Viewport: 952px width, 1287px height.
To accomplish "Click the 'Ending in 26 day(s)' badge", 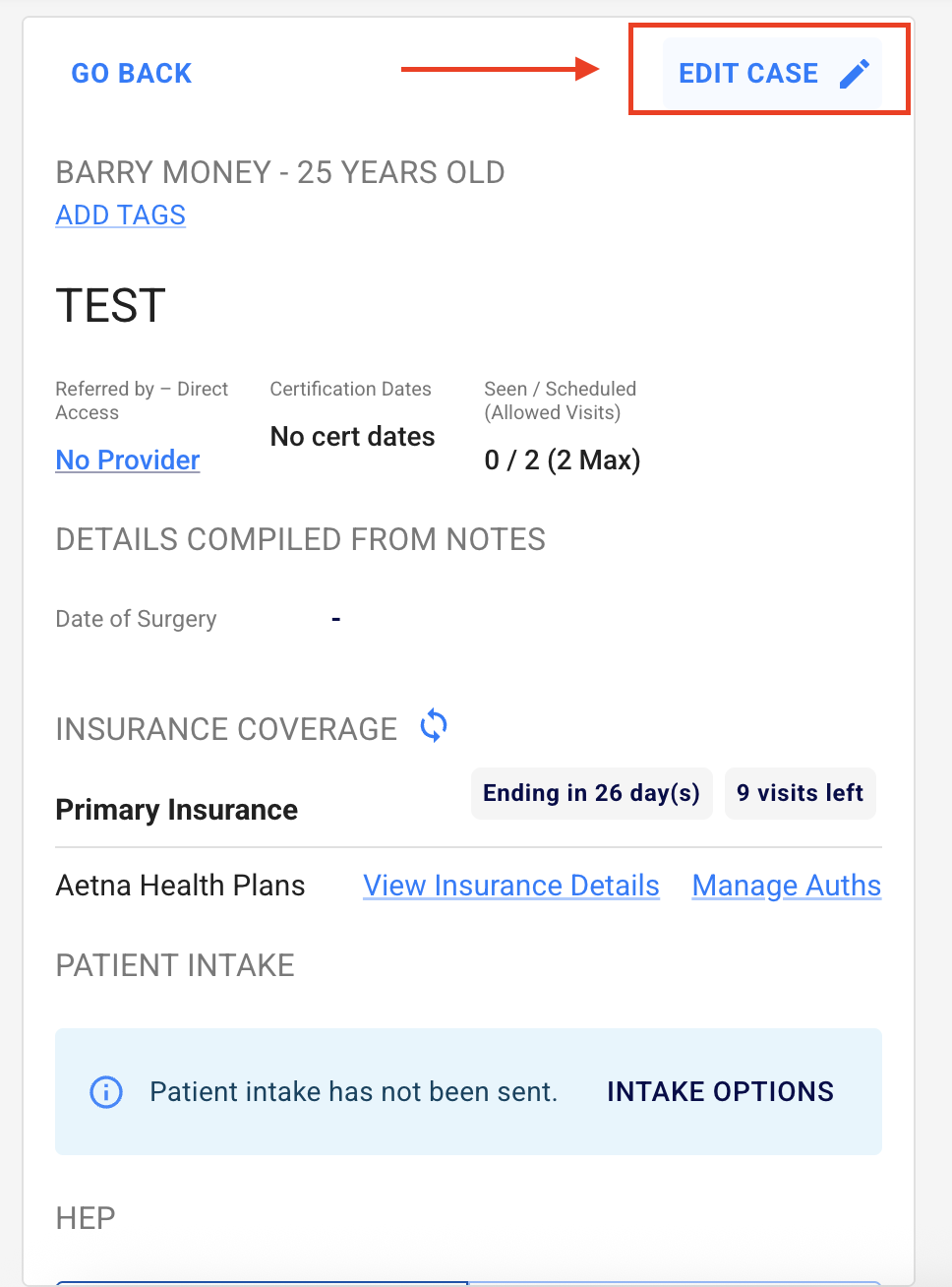I will 591,793.
